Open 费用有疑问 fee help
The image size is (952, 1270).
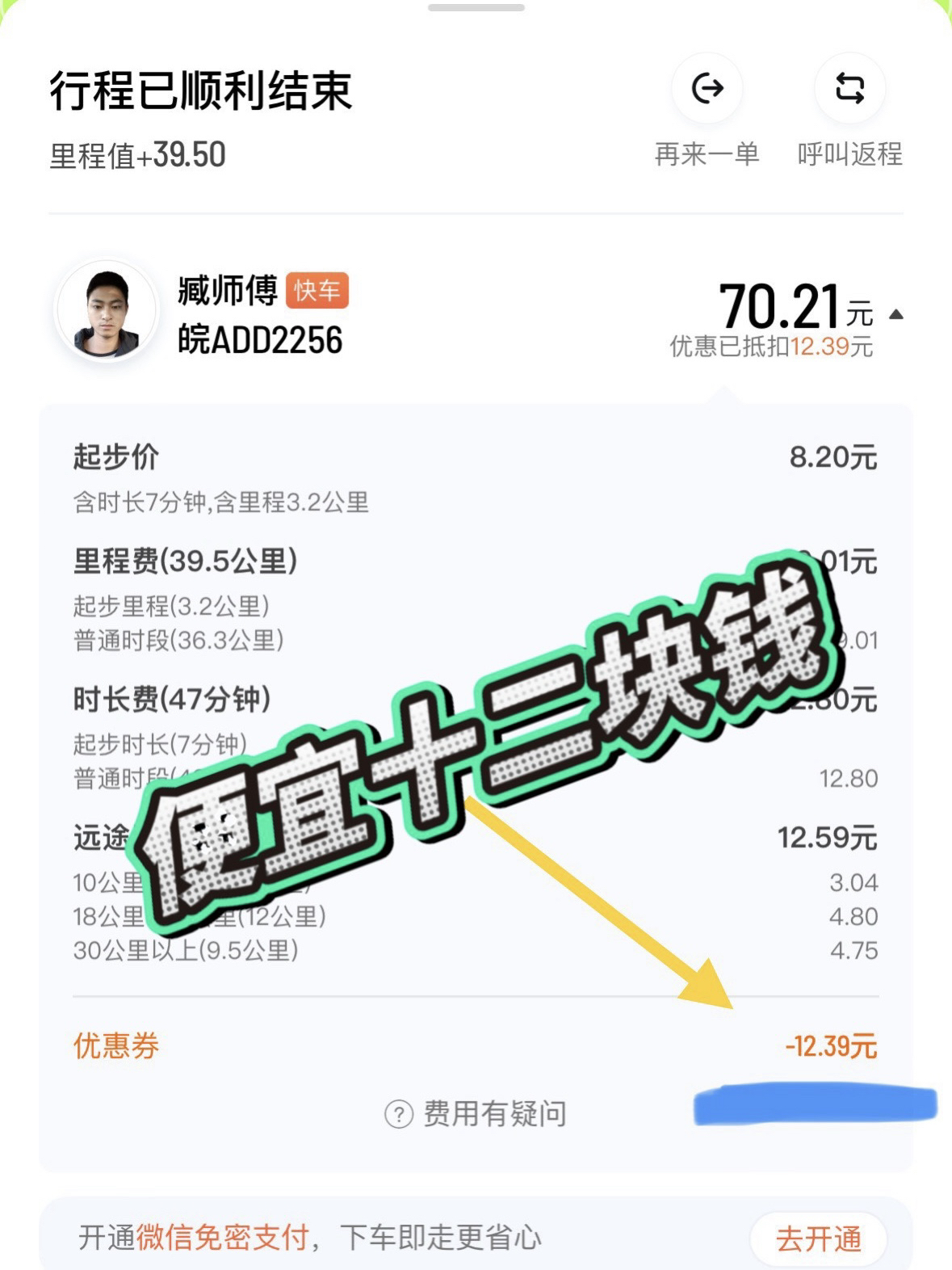[x=476, y=1114]
